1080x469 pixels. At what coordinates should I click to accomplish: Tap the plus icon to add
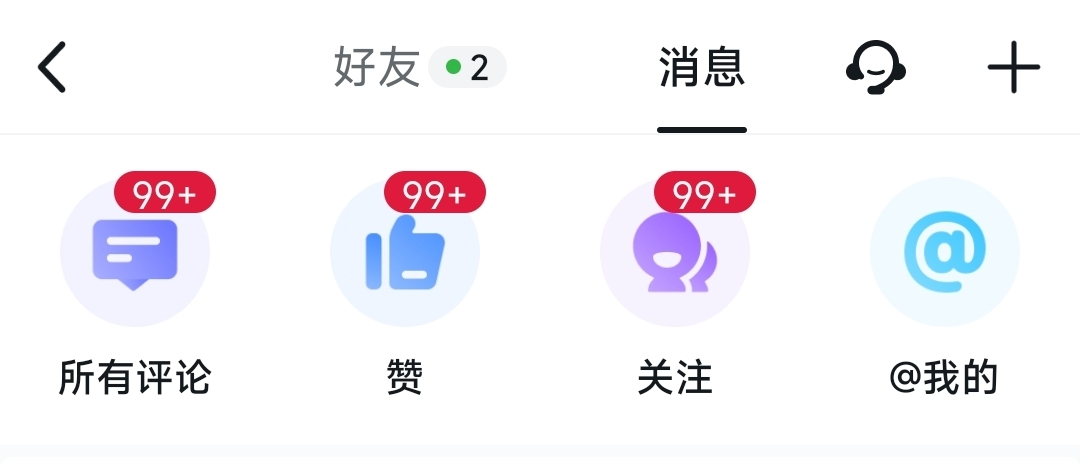pos(1013,69)
